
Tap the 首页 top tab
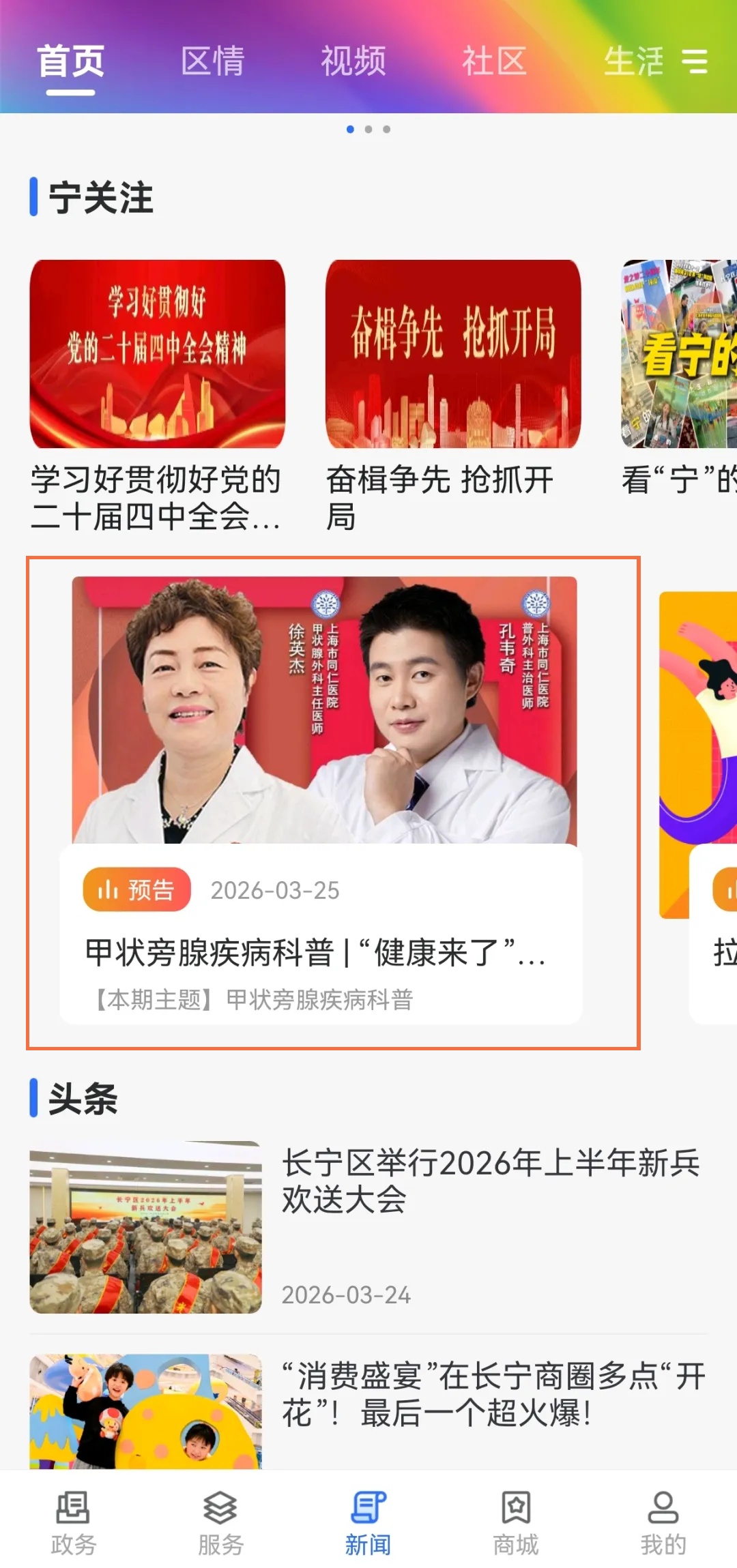[71, 61]
